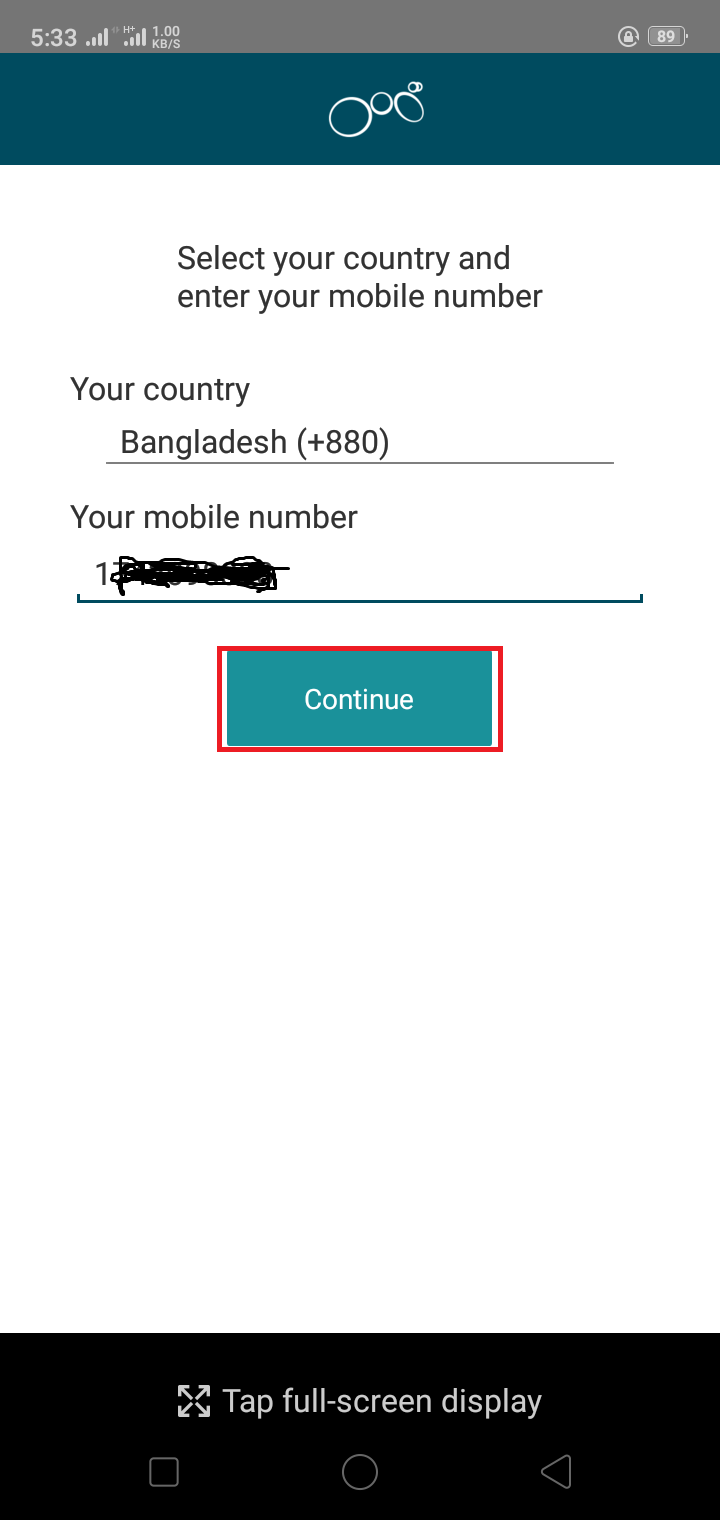
Task: Open the recent apps view
Action: pos(163,1471)
